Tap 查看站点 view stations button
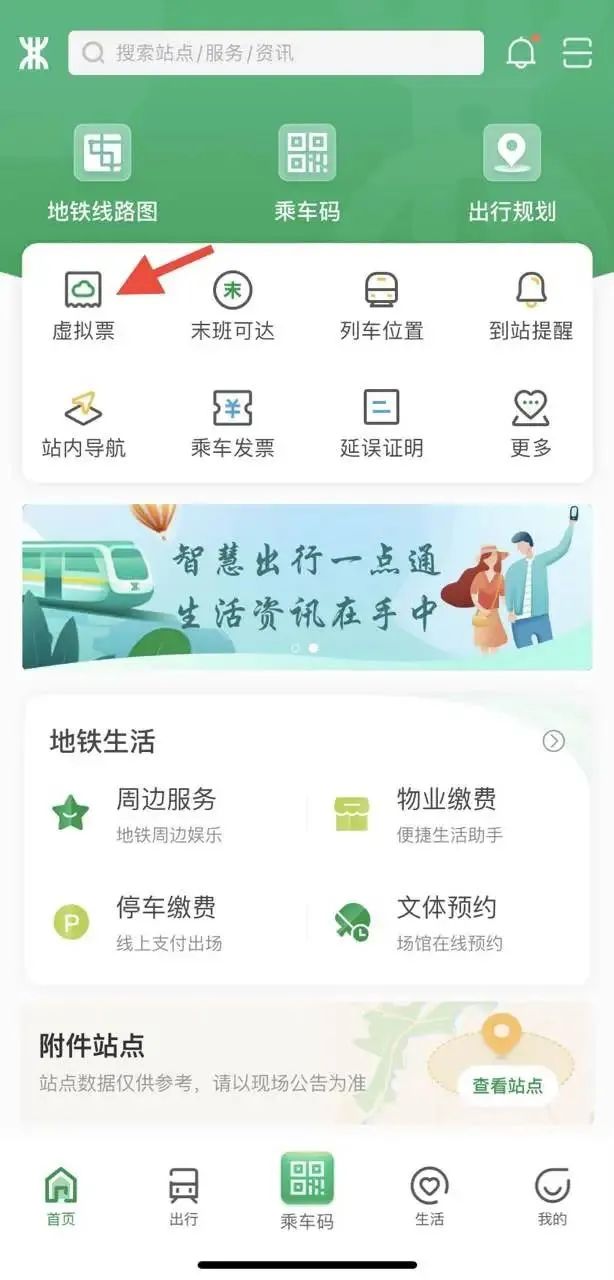Viewport: 614px width, 1280px height. [x=507, y=1085]
